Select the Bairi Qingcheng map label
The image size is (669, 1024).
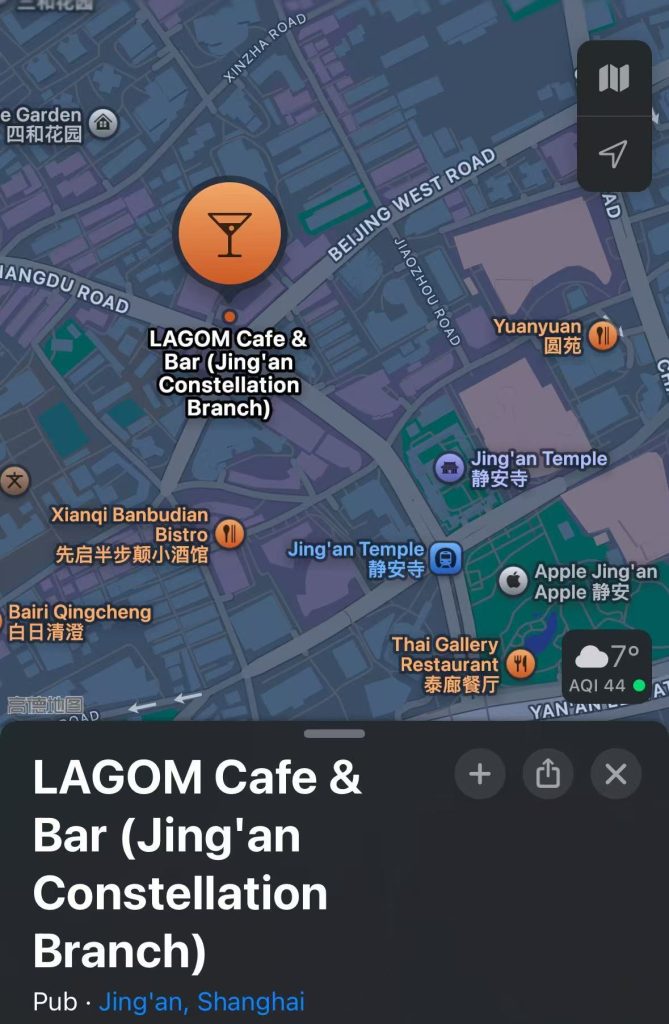pyautogui.click(x=80, y=622)
